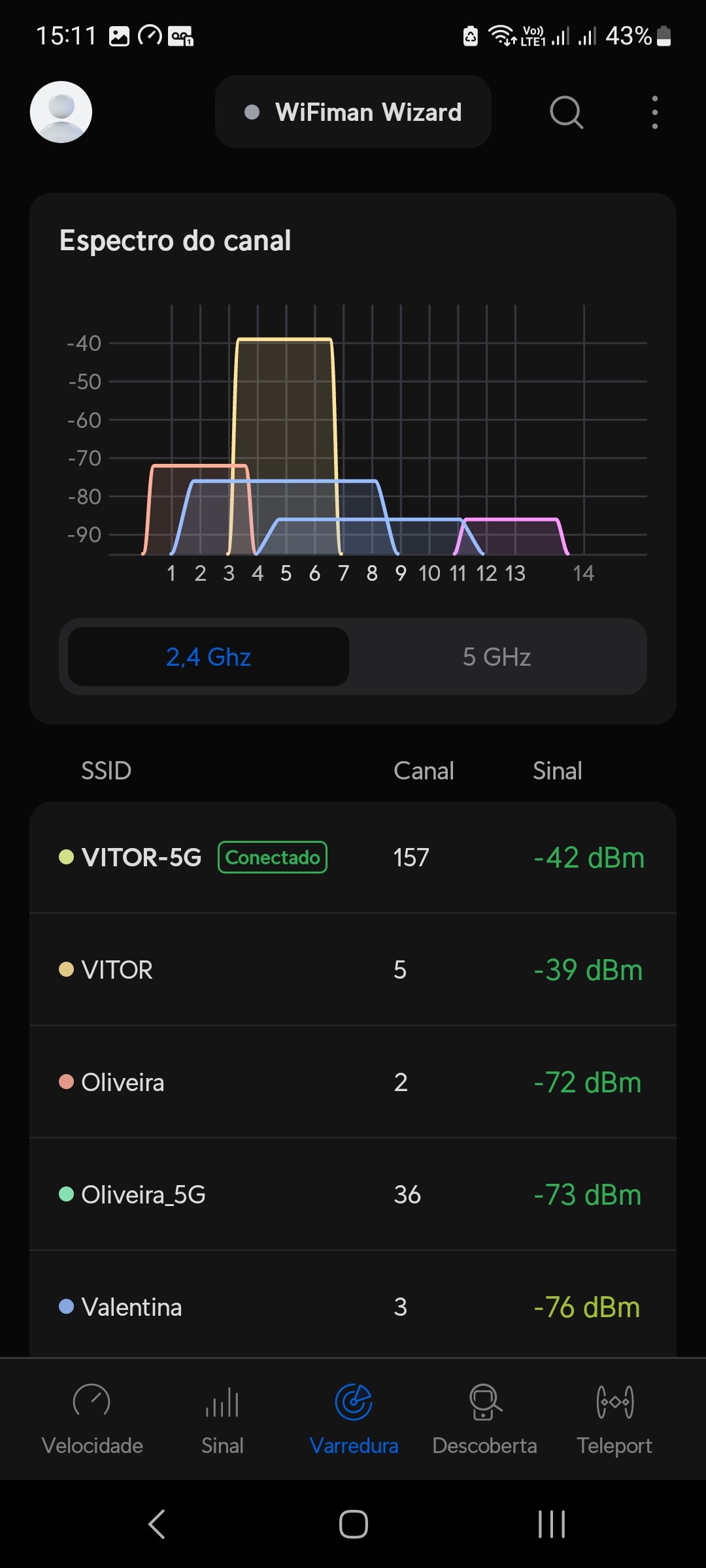Tap the WiFiman Wizard button
Viewport: 706px width, 1568px height.
click(x=353, y=112)
